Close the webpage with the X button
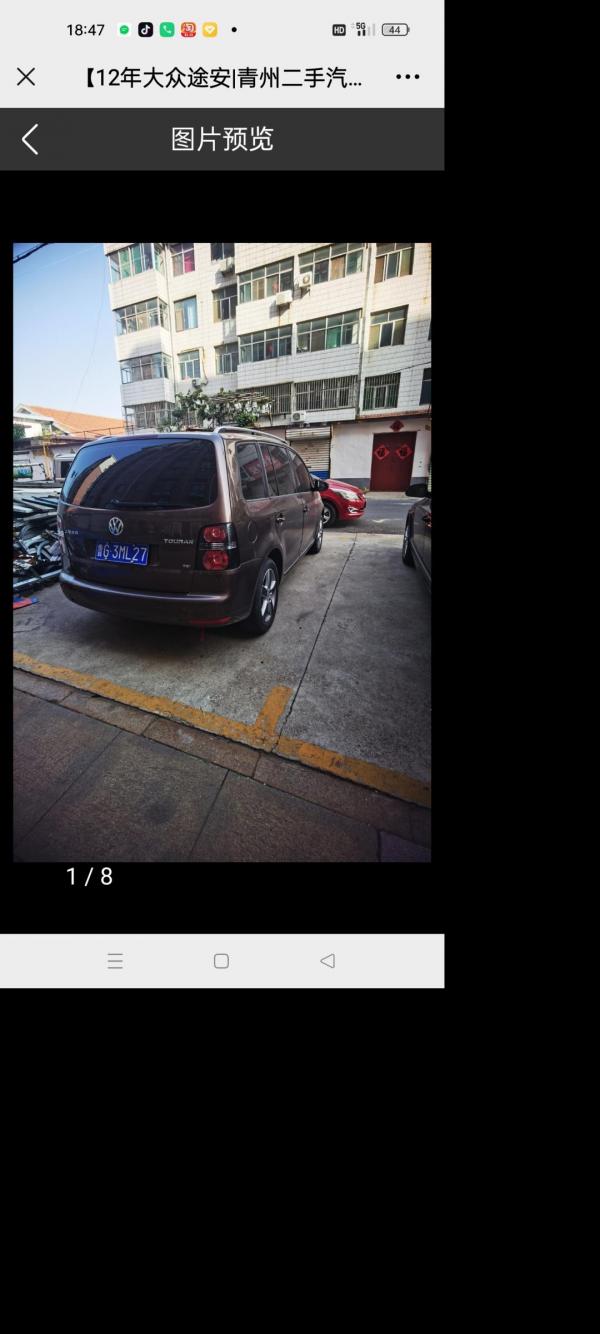 [x=26, y=77]
